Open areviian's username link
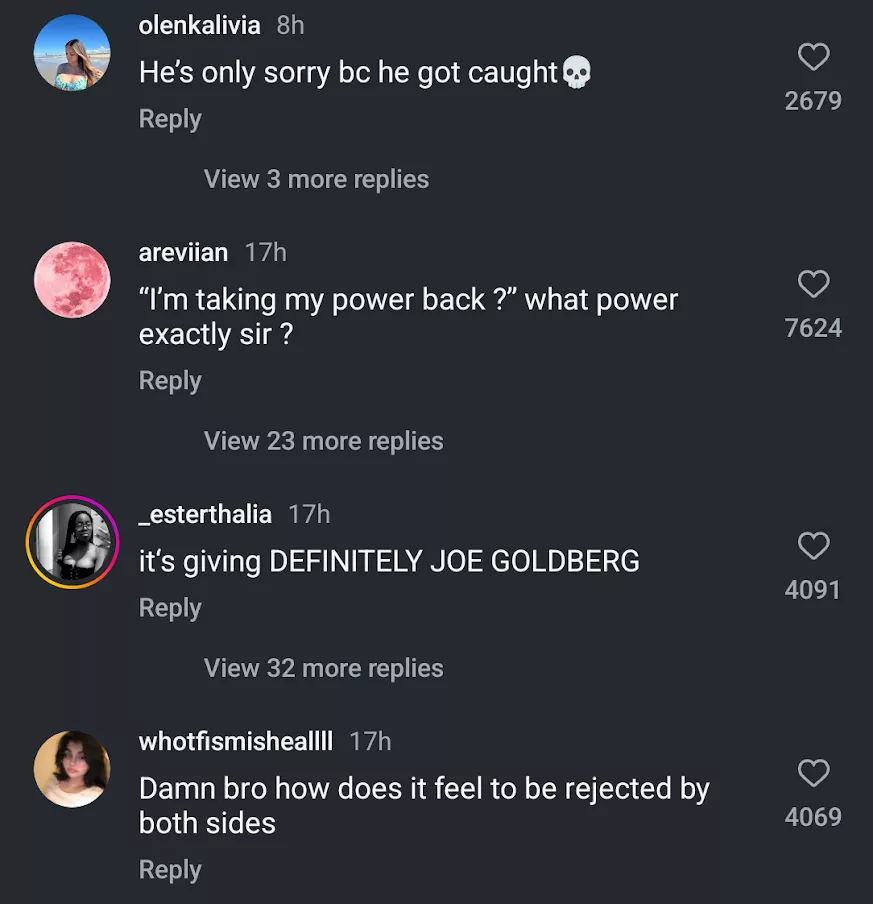 tap(183, 252)
